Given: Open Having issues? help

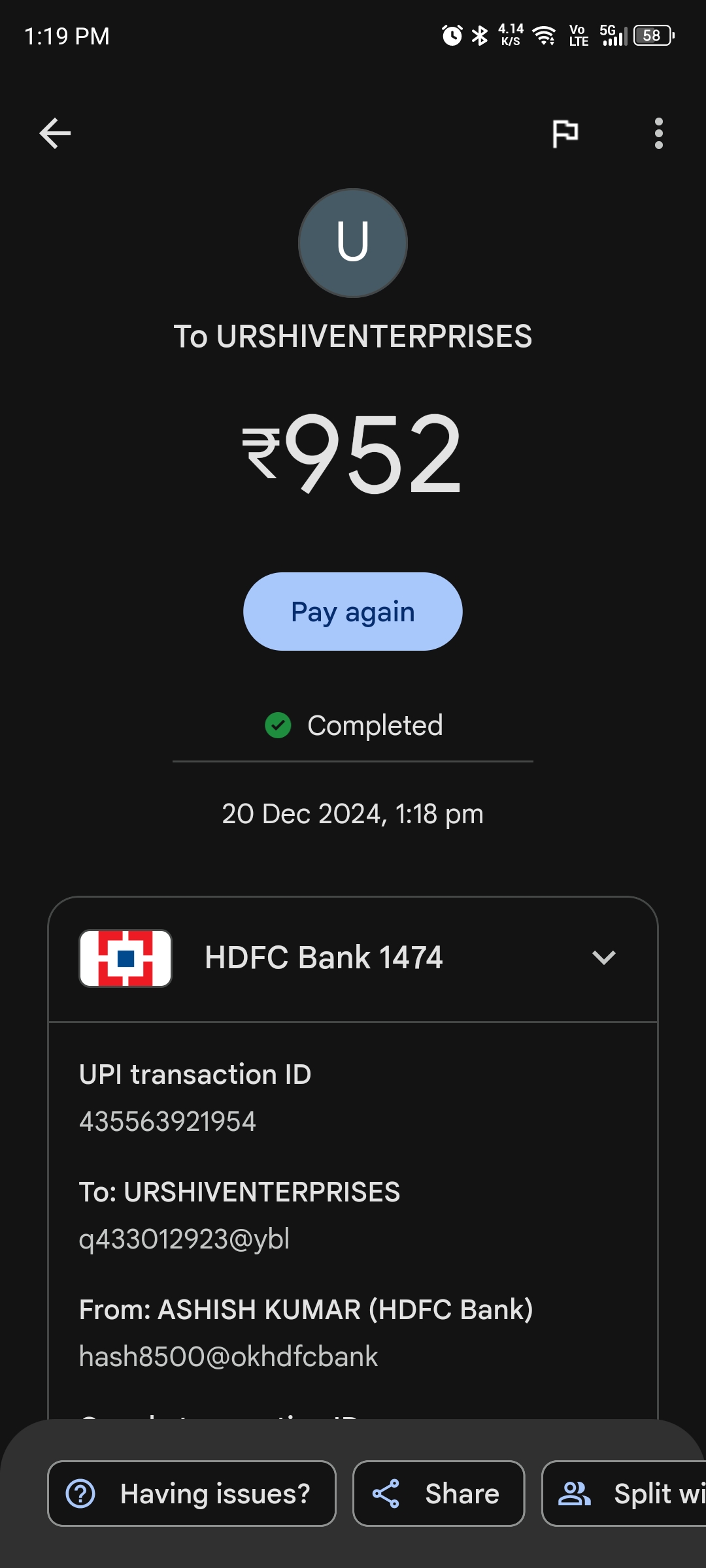Looking at the screenshot, I should pyautogui.click(x=192, y=1494).
